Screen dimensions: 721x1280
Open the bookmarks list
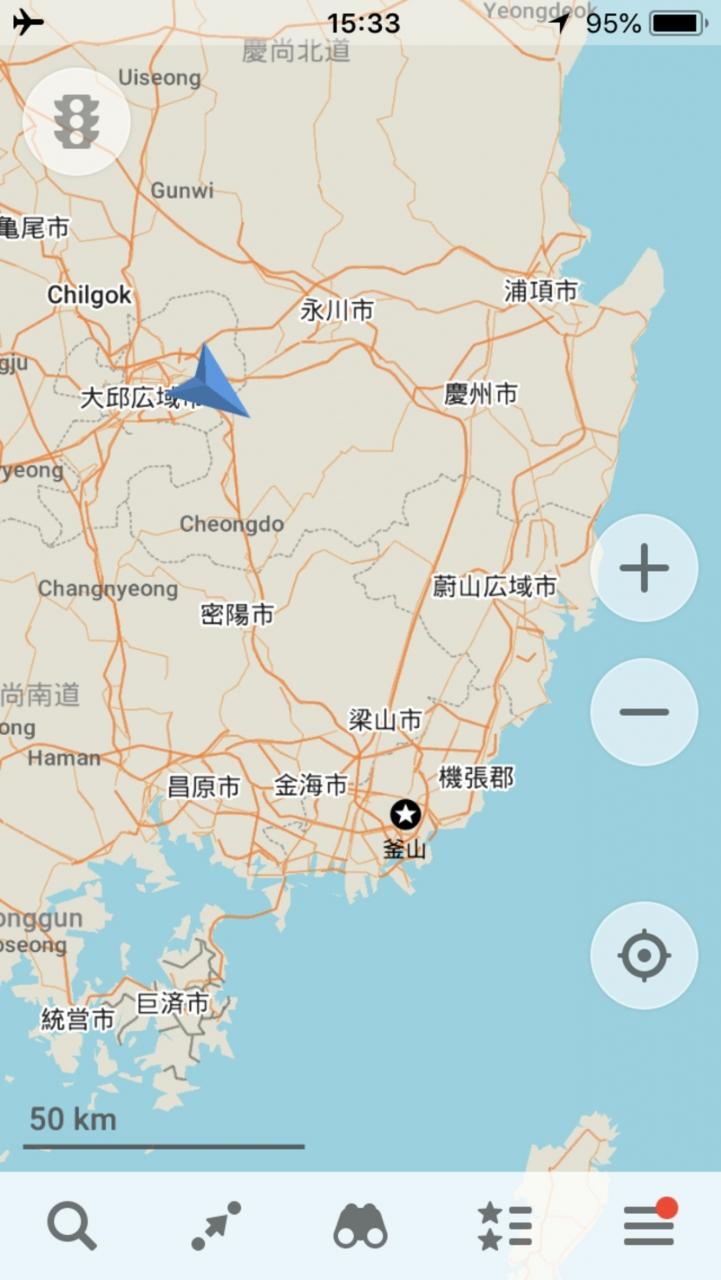click(504, 1225)
